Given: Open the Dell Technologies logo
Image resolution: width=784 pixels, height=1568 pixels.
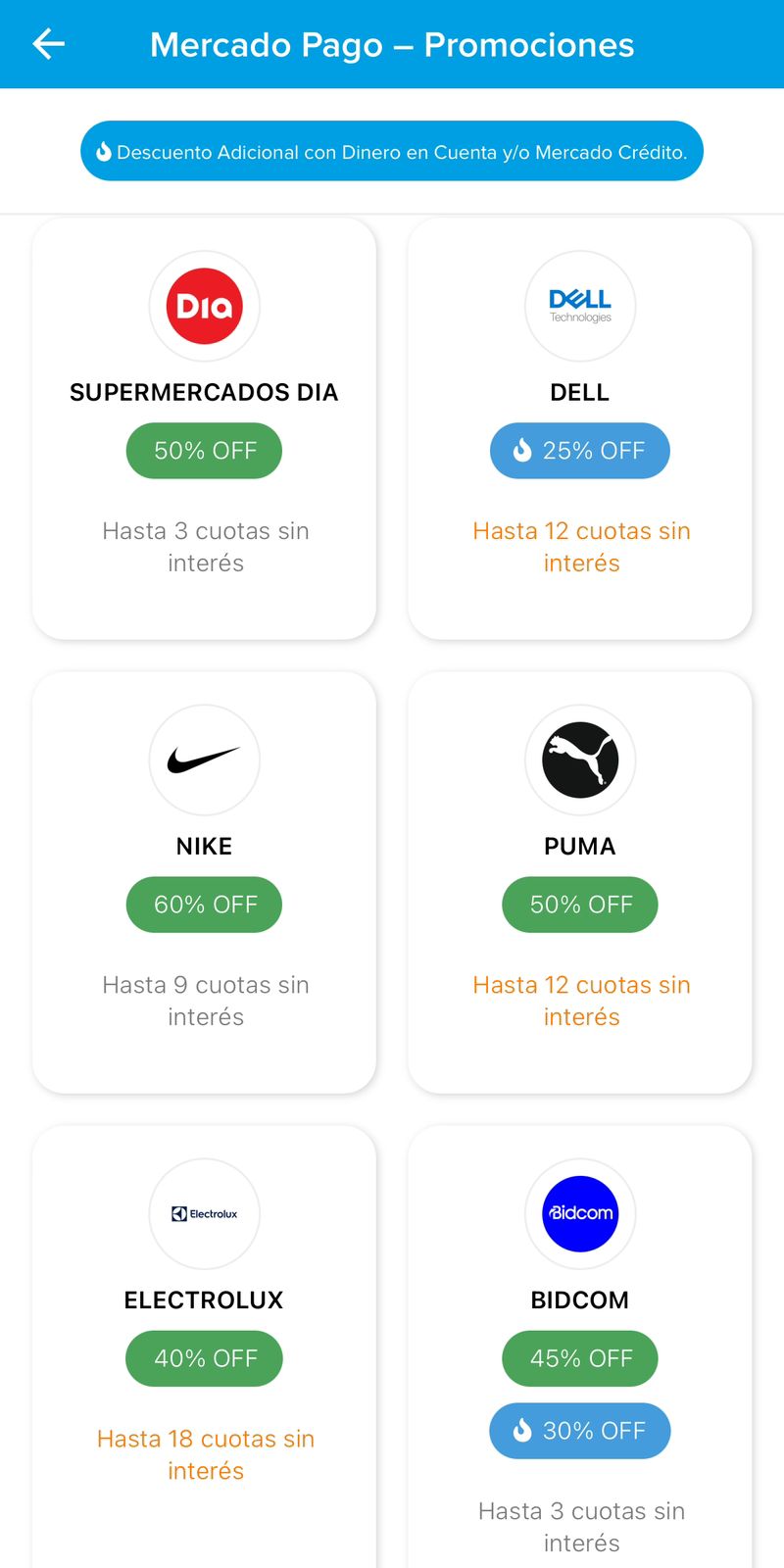Looking at the screenshot, I should point(580,306).
